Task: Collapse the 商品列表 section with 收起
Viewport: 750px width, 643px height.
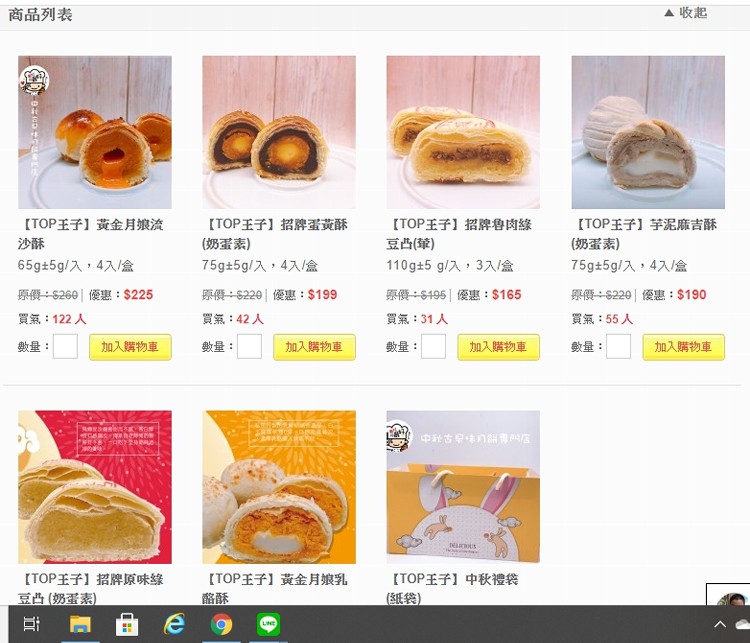Action: (685, 13)
